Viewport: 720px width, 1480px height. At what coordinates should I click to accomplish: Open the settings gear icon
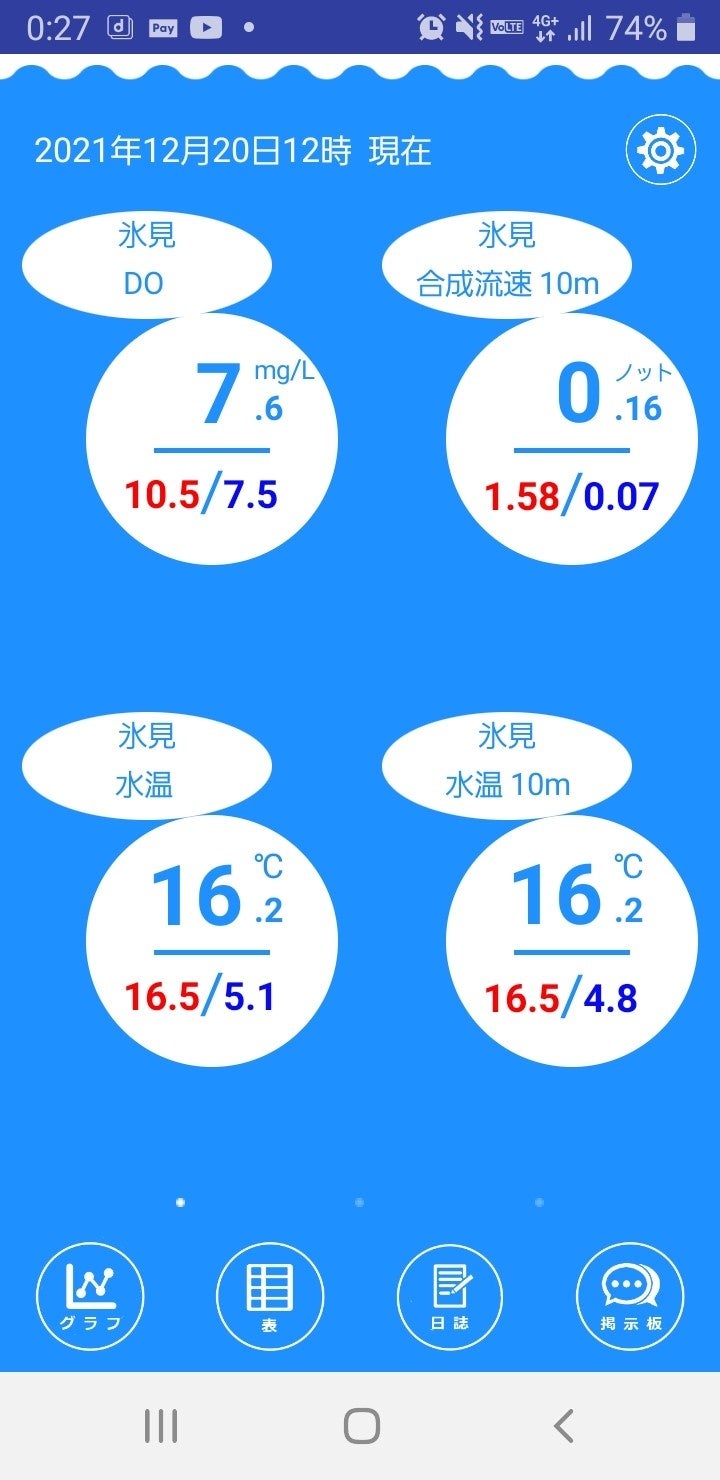(x=660, y=150)
